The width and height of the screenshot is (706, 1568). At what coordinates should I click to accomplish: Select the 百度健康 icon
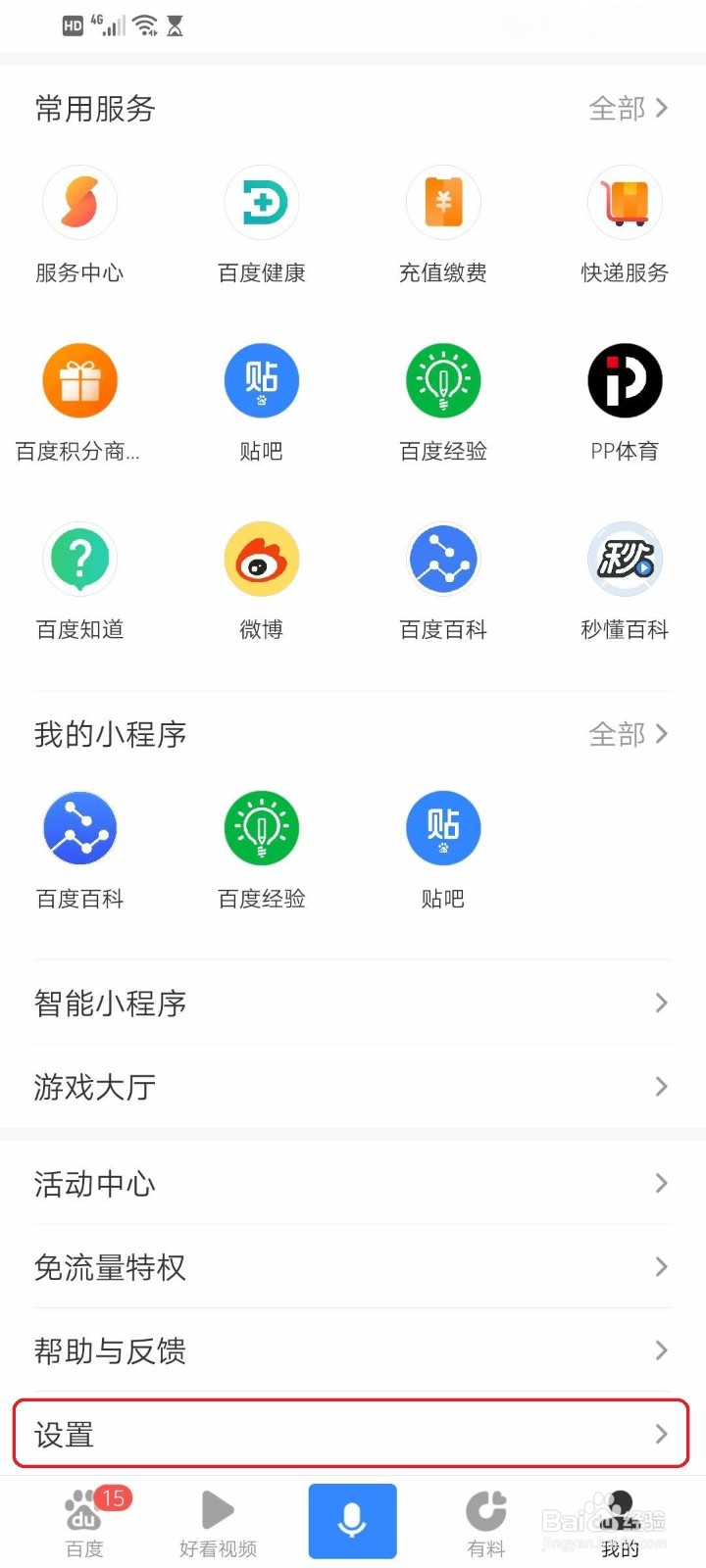261,203
